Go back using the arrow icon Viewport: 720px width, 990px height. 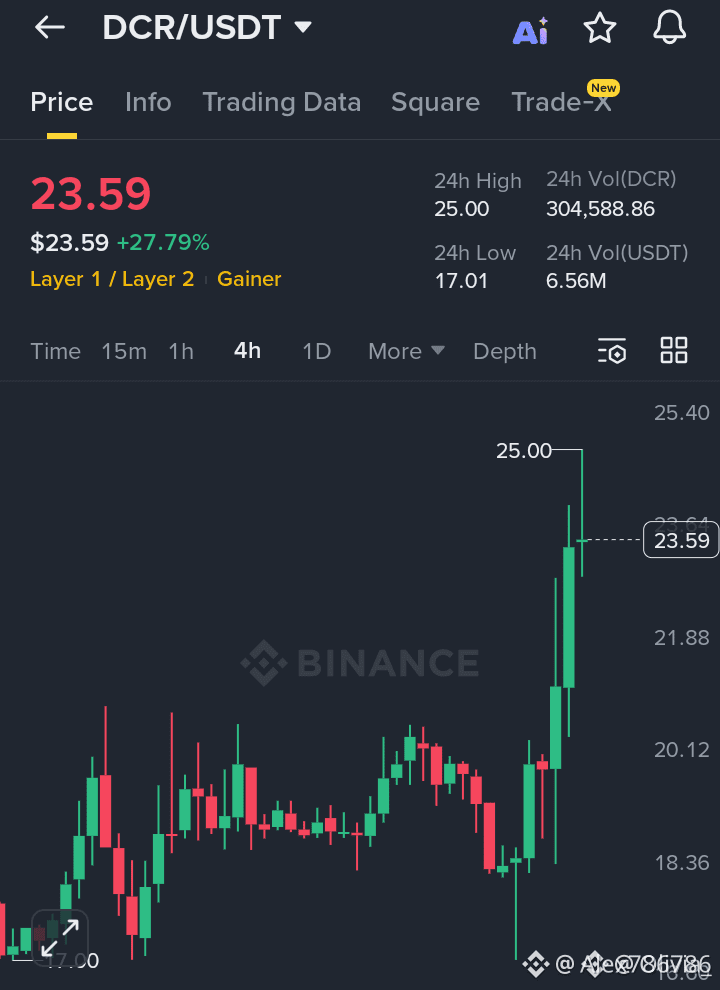tap(49, 28)
